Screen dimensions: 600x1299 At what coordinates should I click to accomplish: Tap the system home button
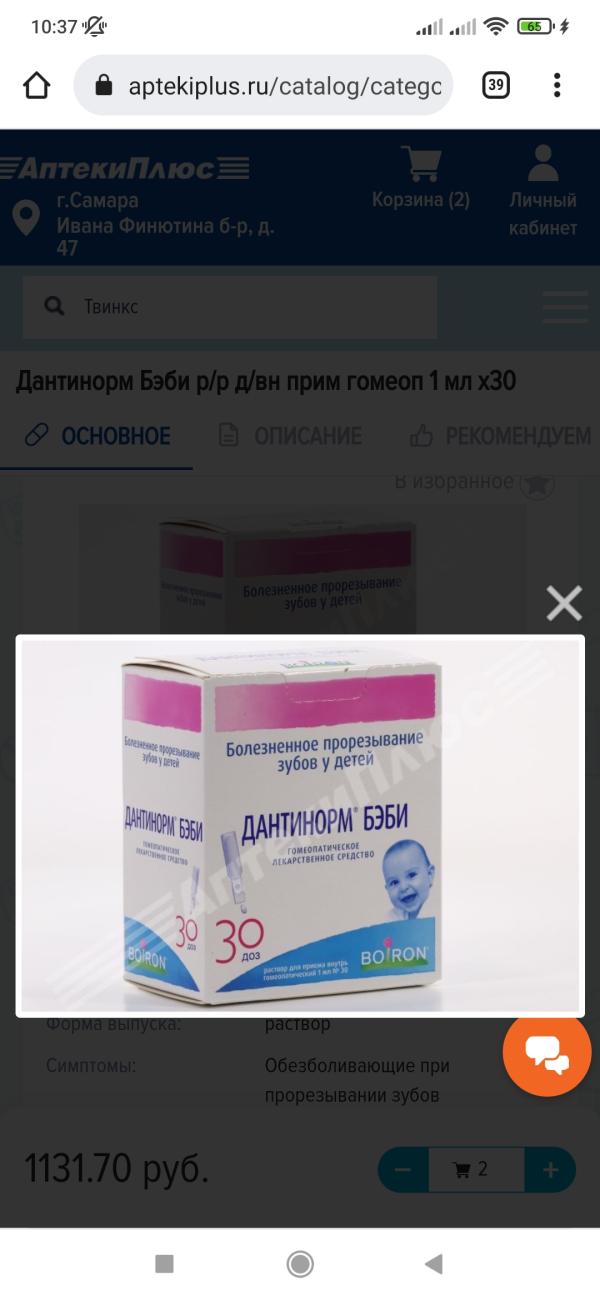click(x=300, y=1264)
